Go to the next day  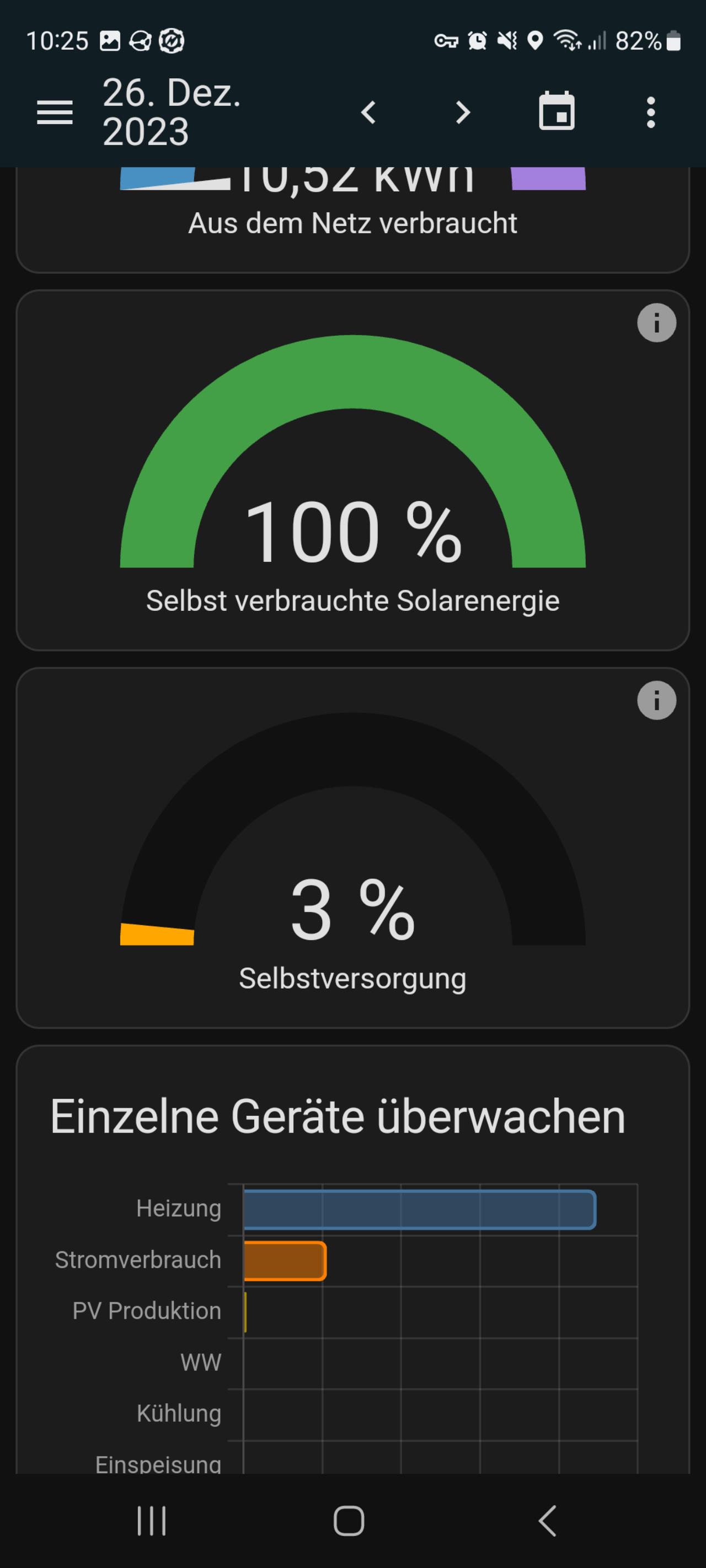463,112
